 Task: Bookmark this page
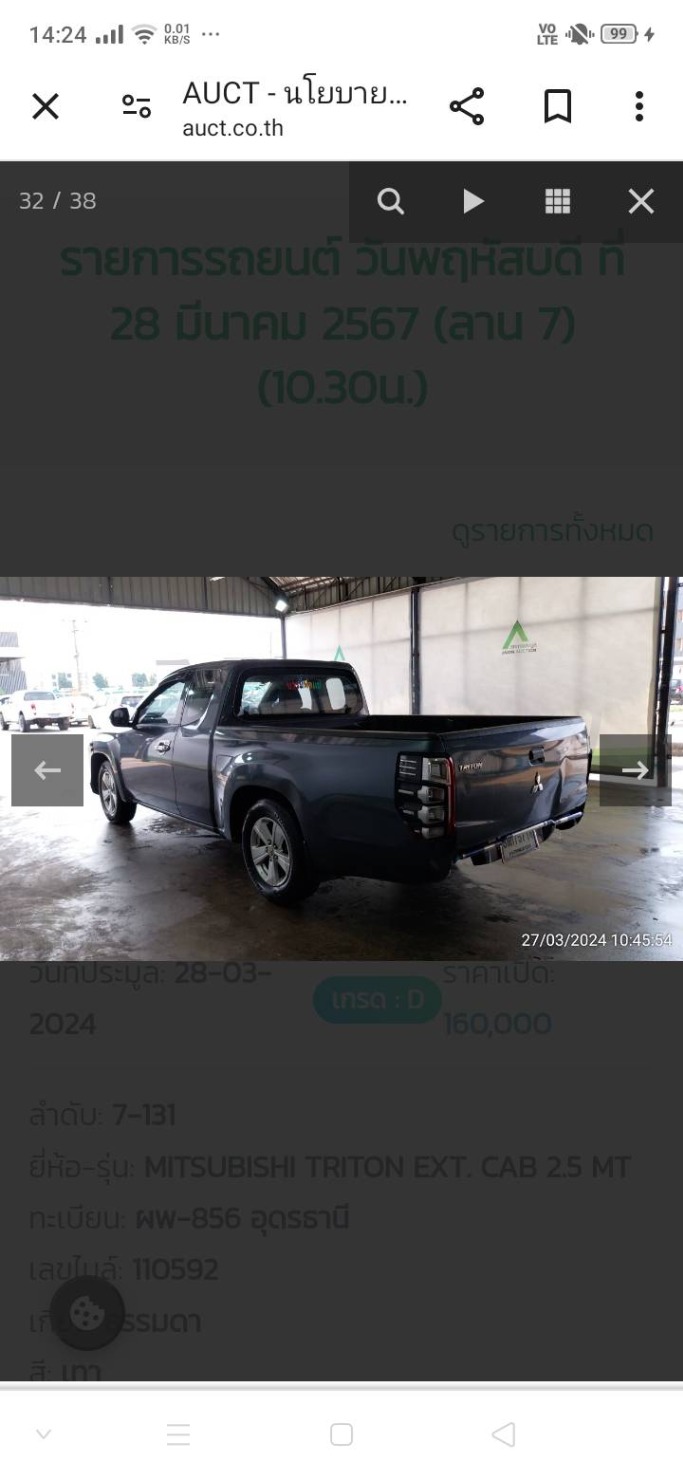557,107
